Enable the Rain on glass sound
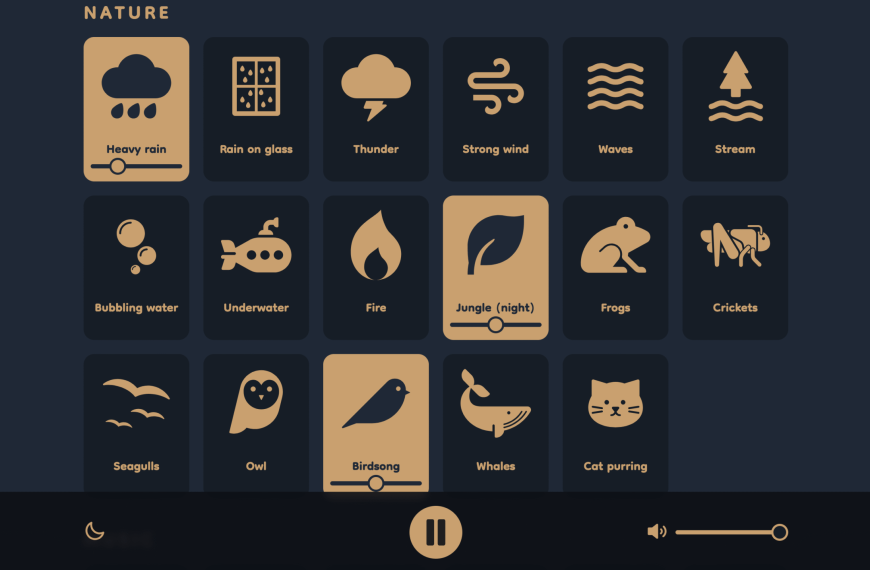The image size is (870, 570). [x=256, y=108]
